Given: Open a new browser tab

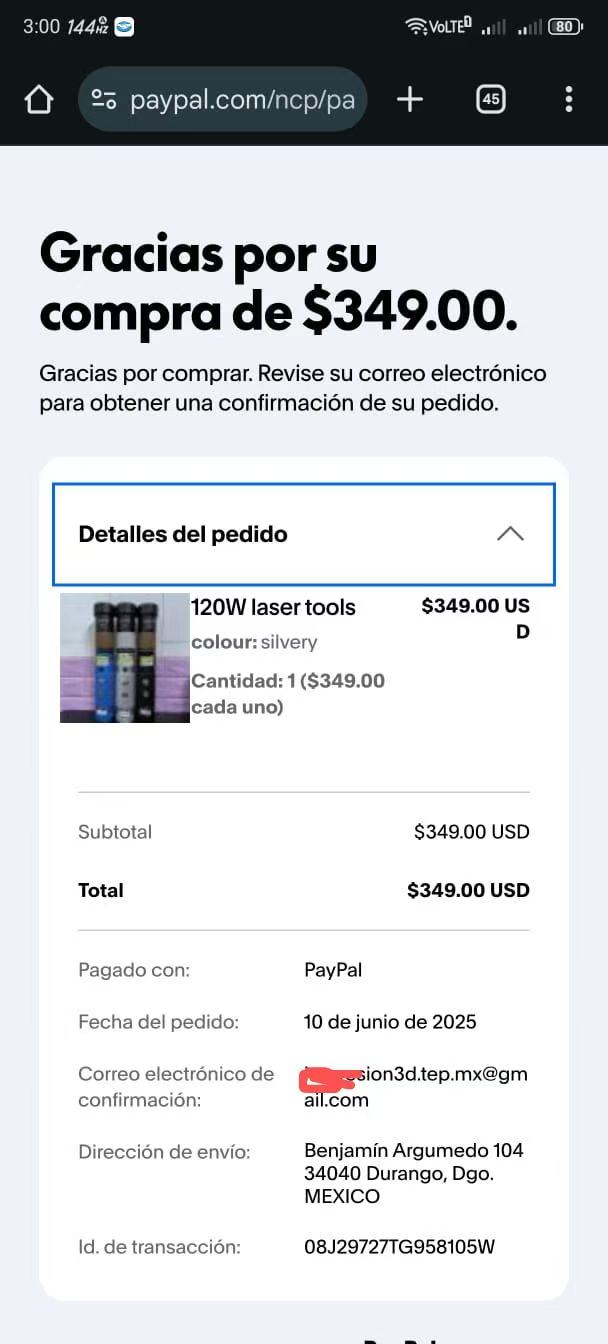Looking at the screenshot, I should tap(410, 99).
